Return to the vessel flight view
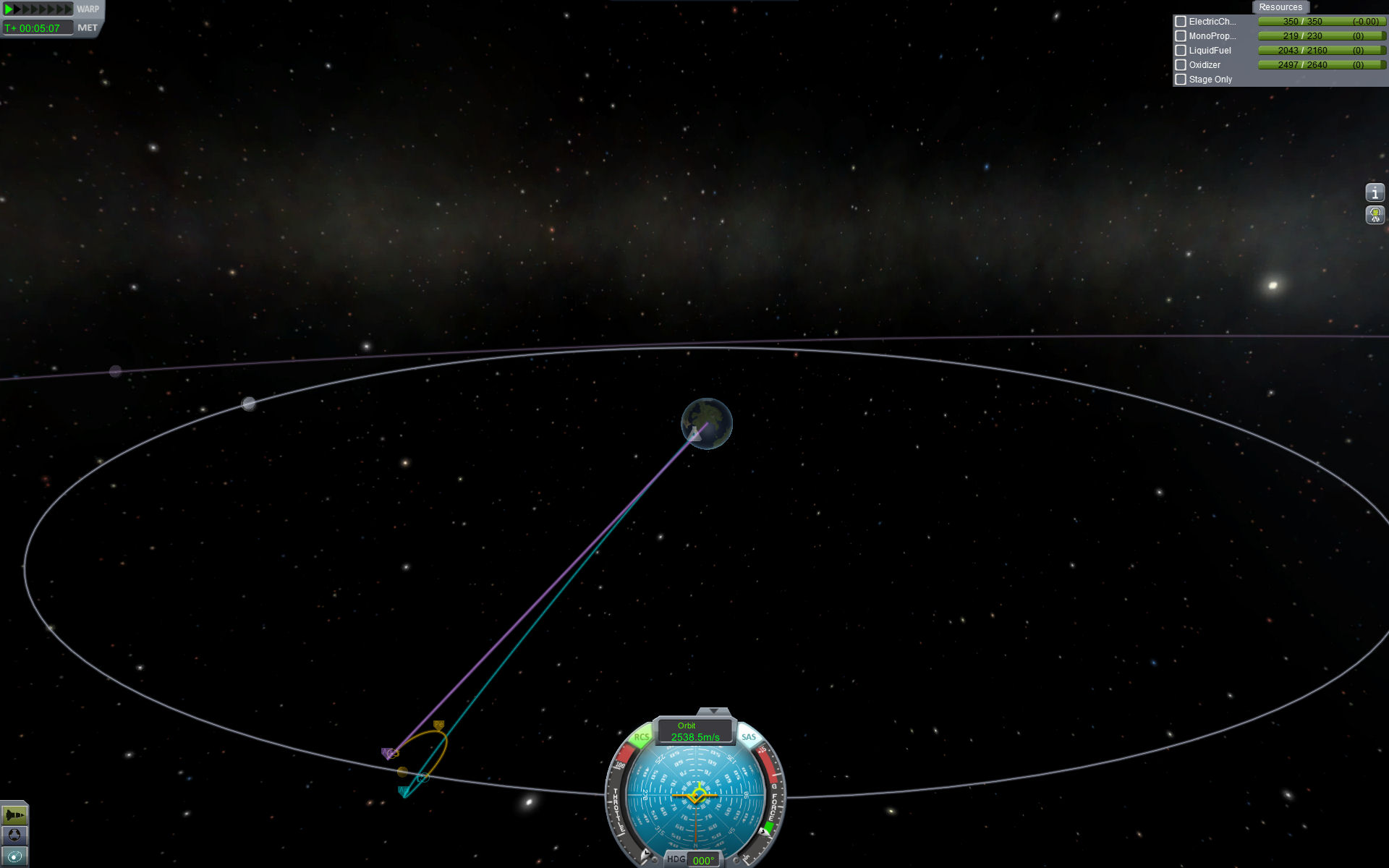Image resolution: width=1389 pixels, height=868 pixels. tap(14, 816)
